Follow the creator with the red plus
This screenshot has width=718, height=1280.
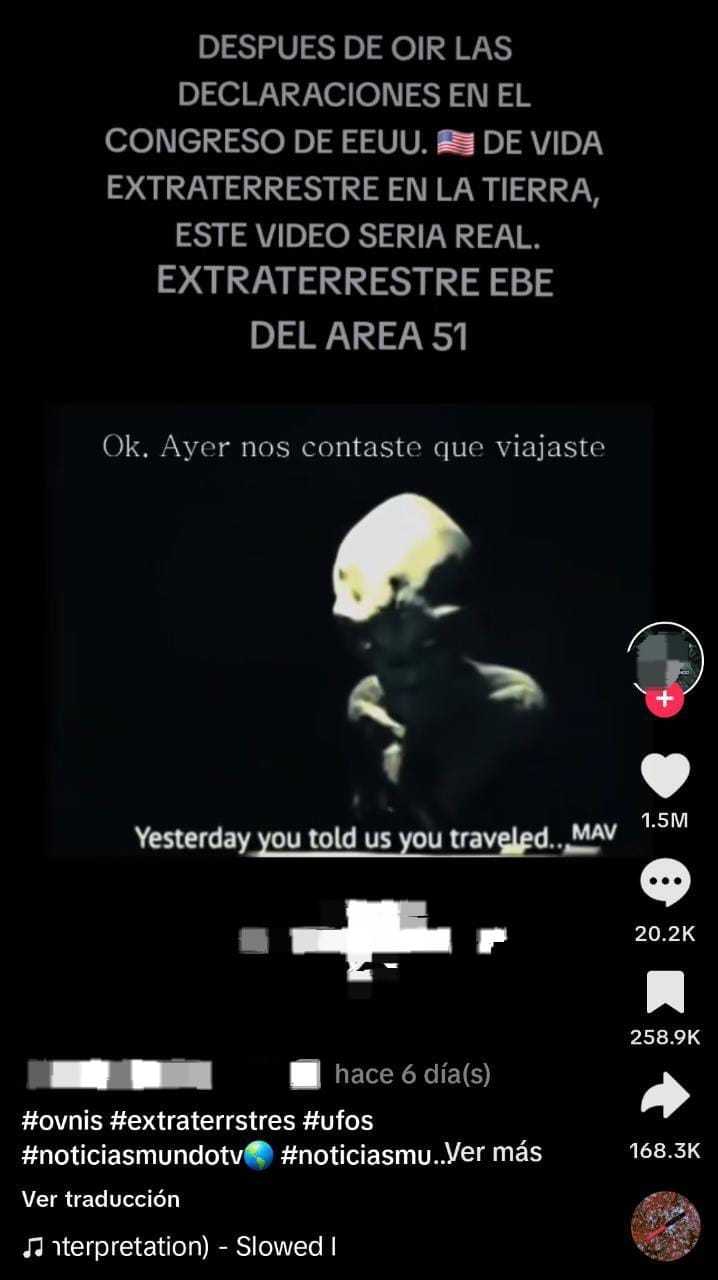pyautogui.click(x=665, y=700)
